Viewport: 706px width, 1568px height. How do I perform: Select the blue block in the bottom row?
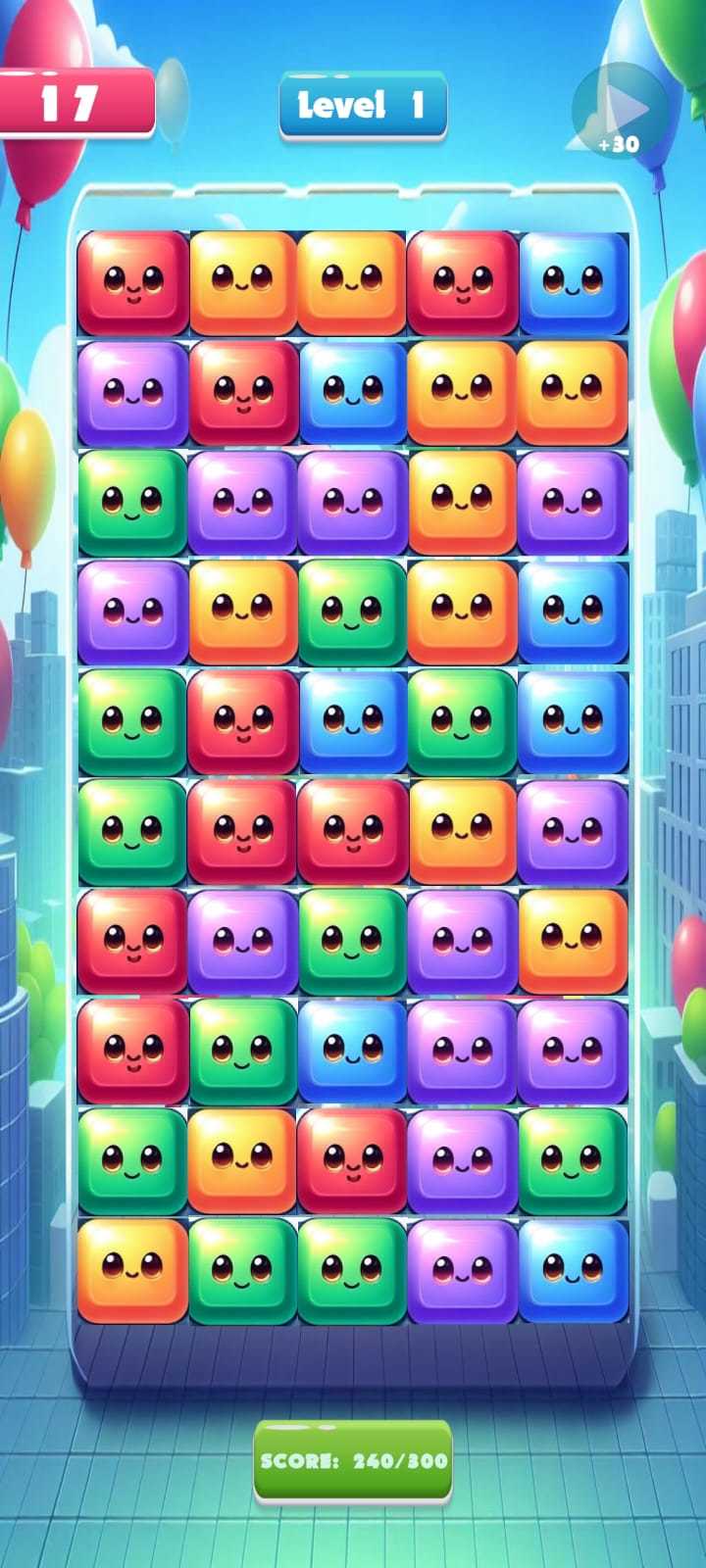point(573,1271)
